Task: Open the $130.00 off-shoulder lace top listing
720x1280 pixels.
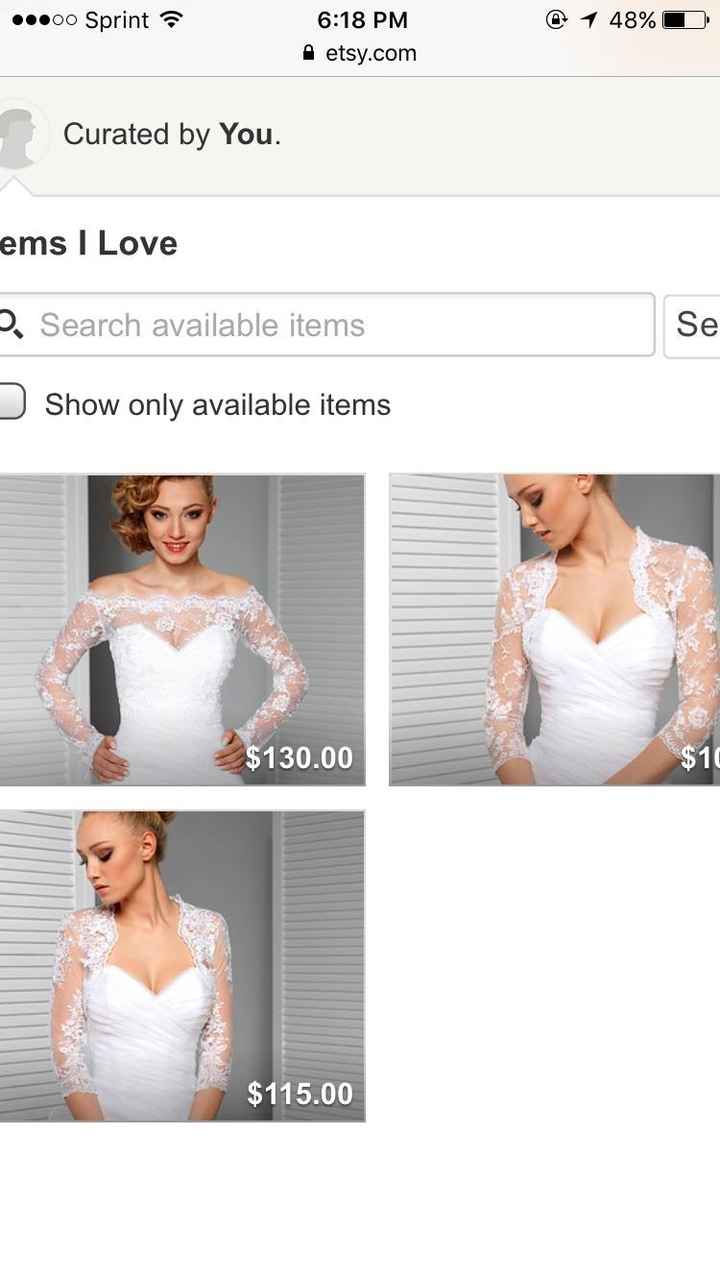Action: click(182, 630)
